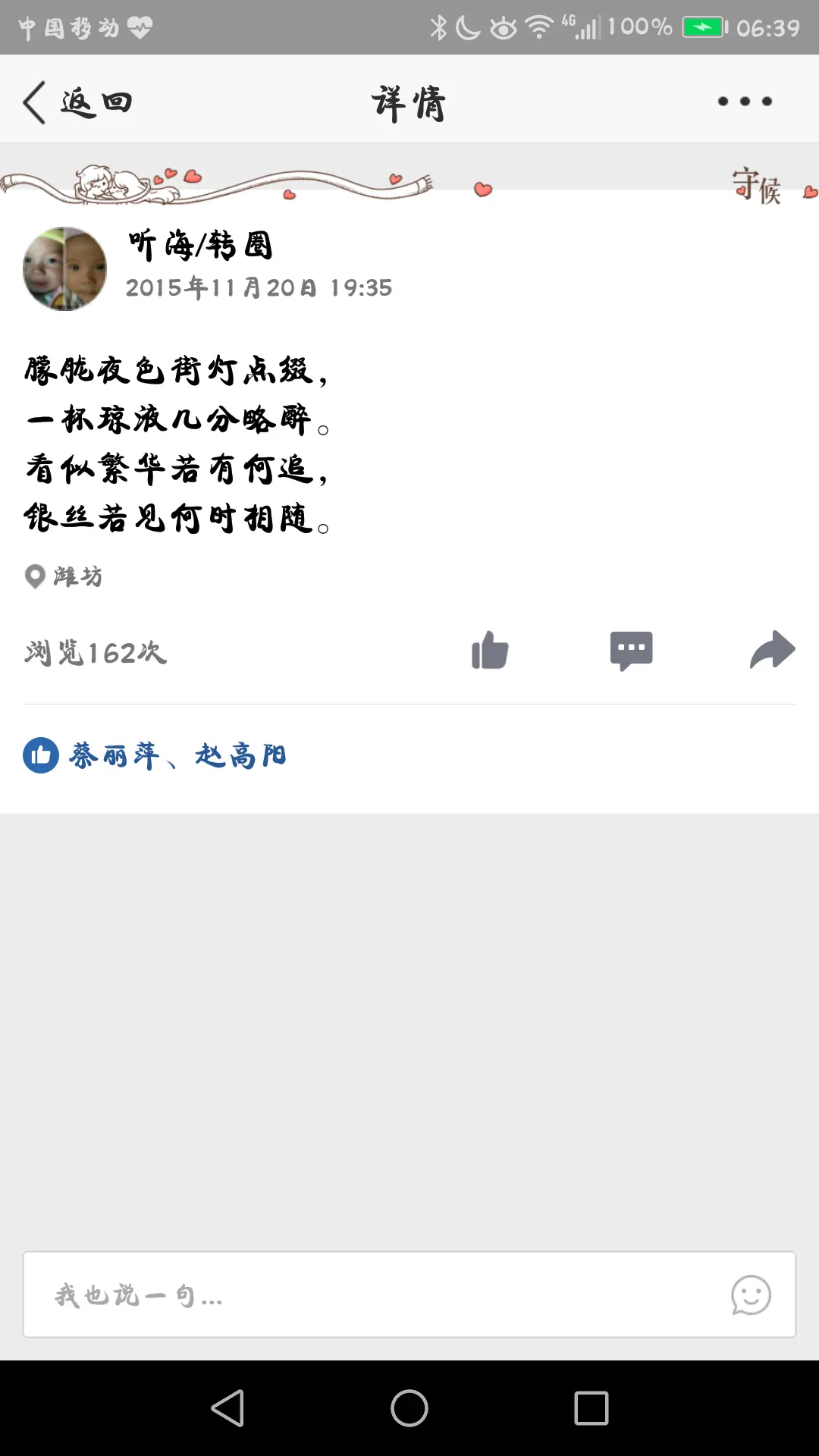Share this post via the arrow icon
The image size is (819, 1456).
(x=772, y=651)
